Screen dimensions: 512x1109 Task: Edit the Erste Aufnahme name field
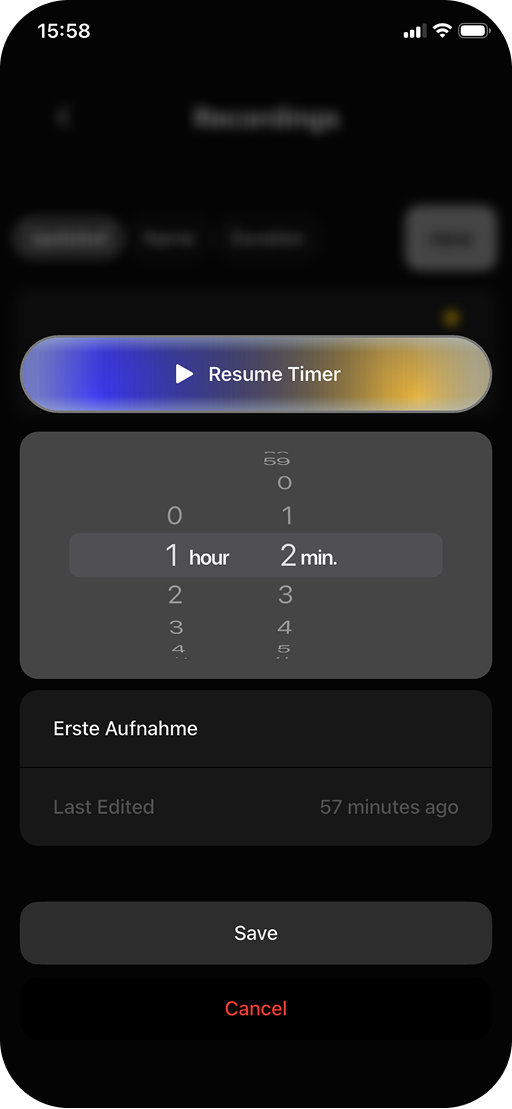255,728
